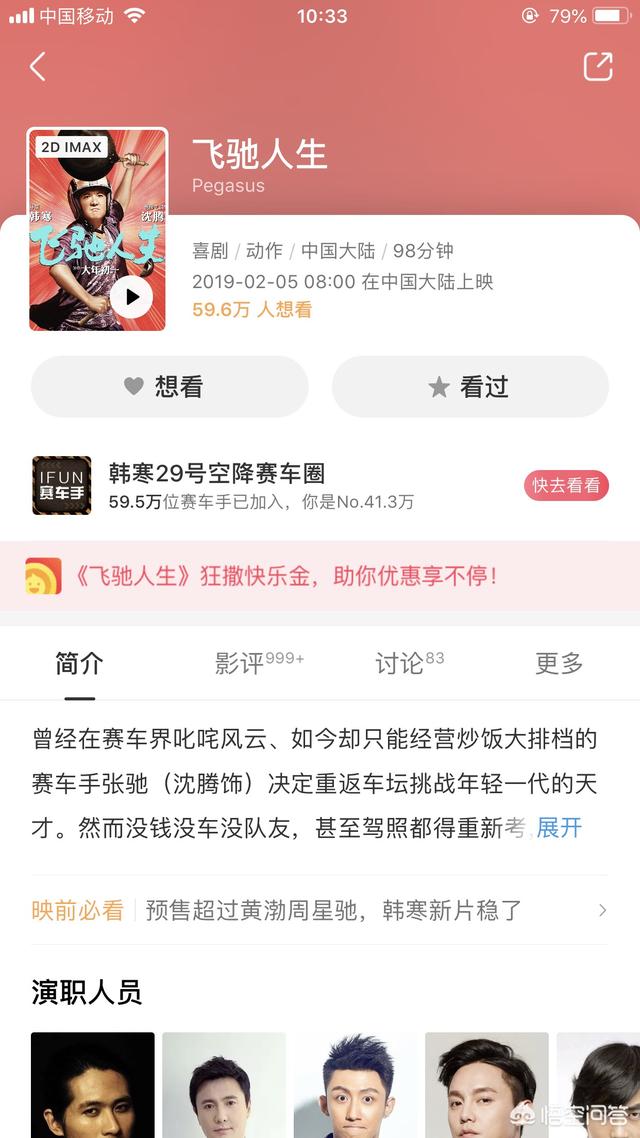Share the movie via top-right icon

[x=597, y=66]
